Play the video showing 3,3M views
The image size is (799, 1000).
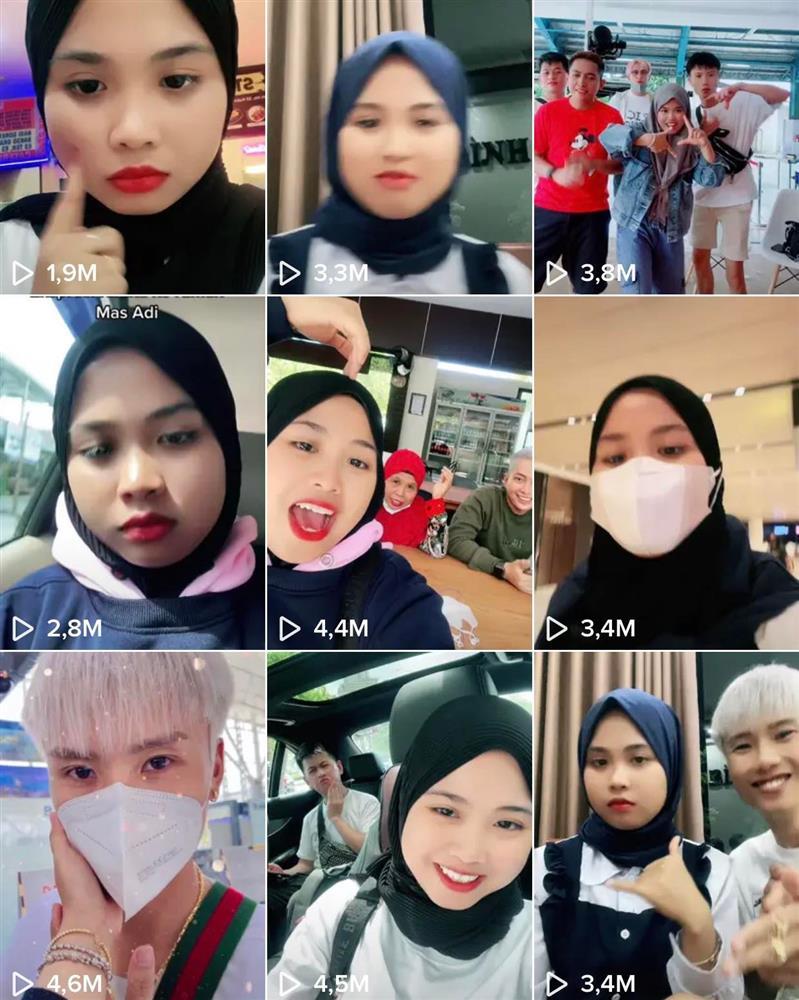[x=399, y=147]
